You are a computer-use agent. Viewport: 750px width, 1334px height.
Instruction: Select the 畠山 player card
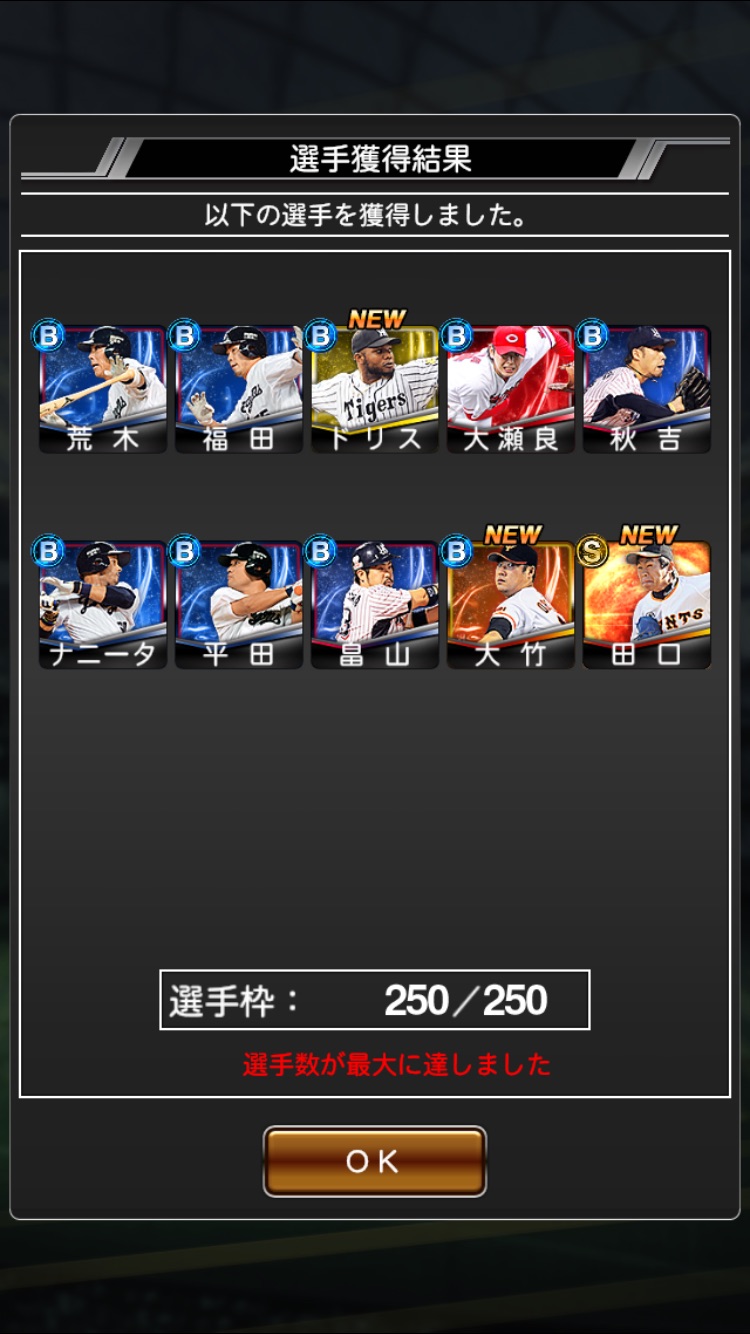pyautogui.click(x=375, y=605)
